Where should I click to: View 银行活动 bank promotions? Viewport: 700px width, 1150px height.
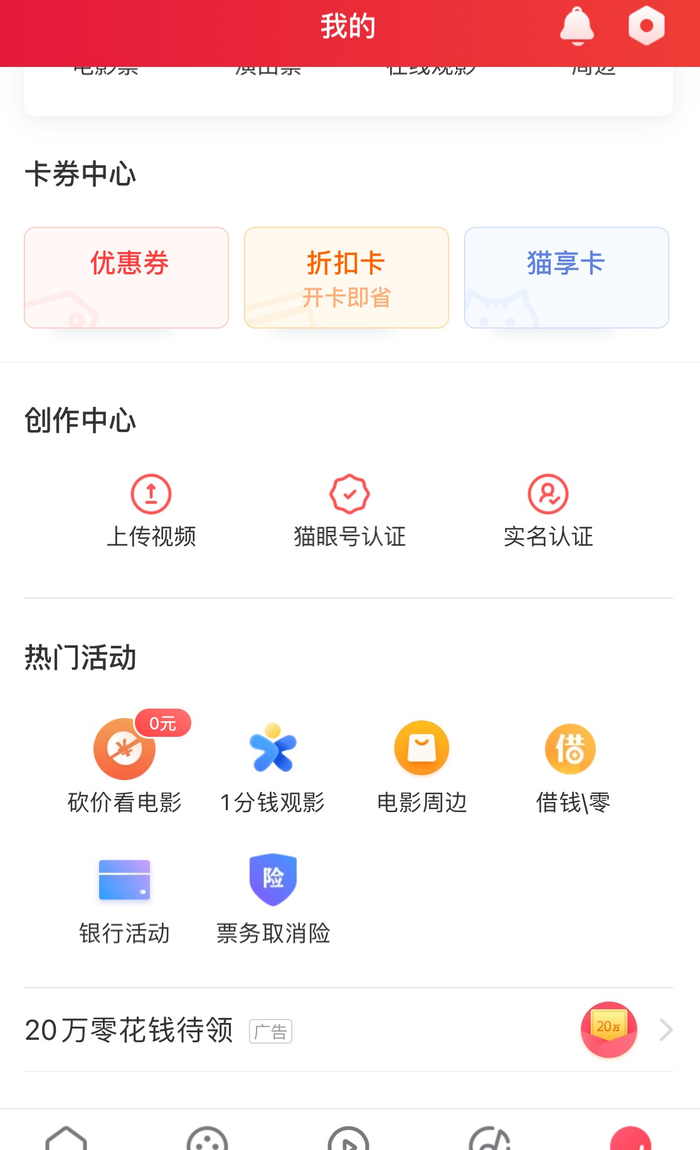pyautogui.click(x=125, y=898)
